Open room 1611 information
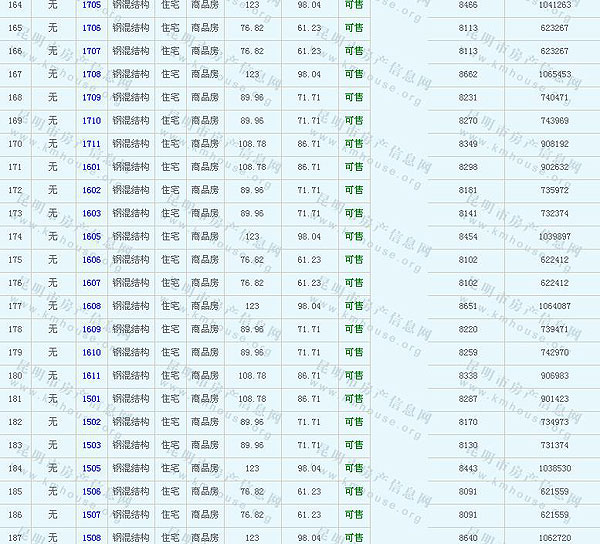 coord(91,376)
